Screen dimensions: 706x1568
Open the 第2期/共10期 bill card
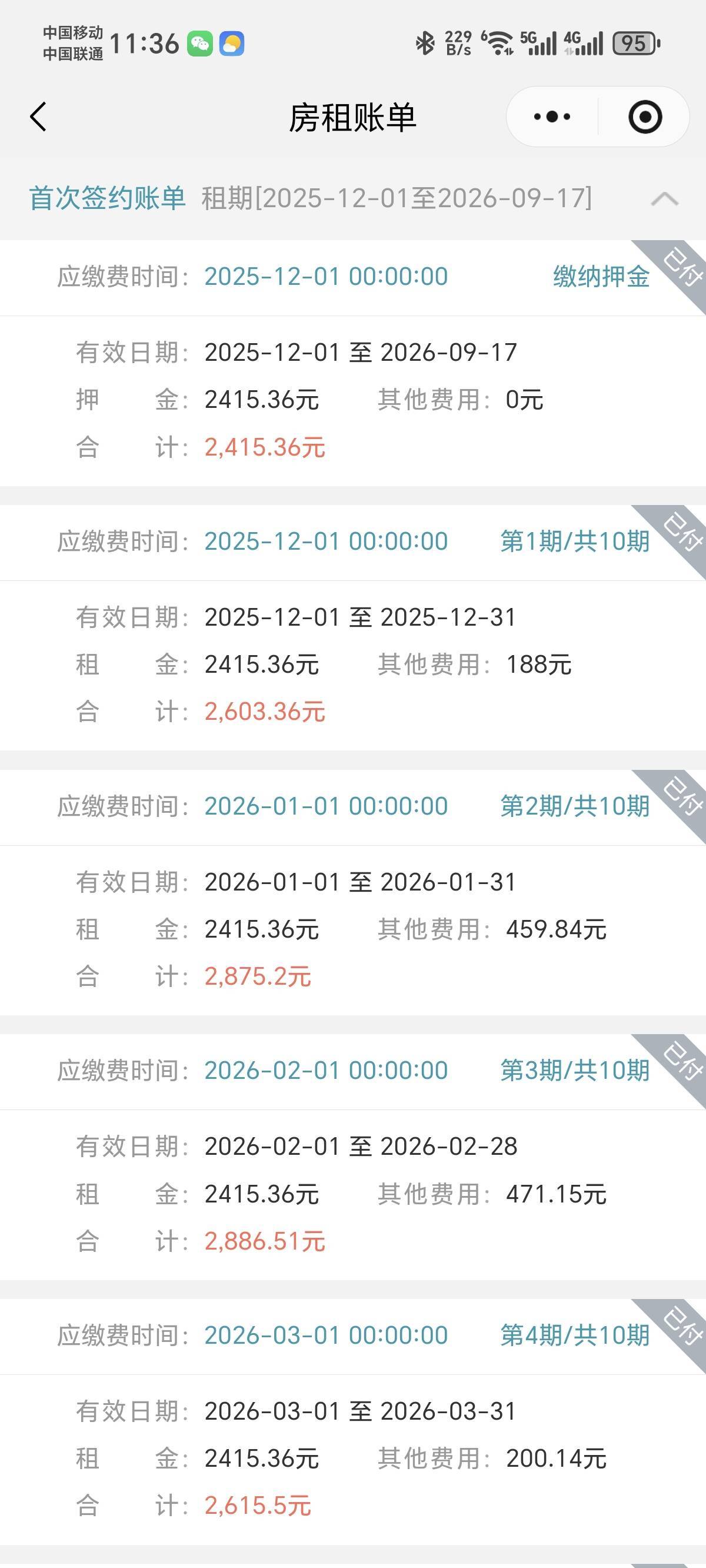[x=353, y=892]
